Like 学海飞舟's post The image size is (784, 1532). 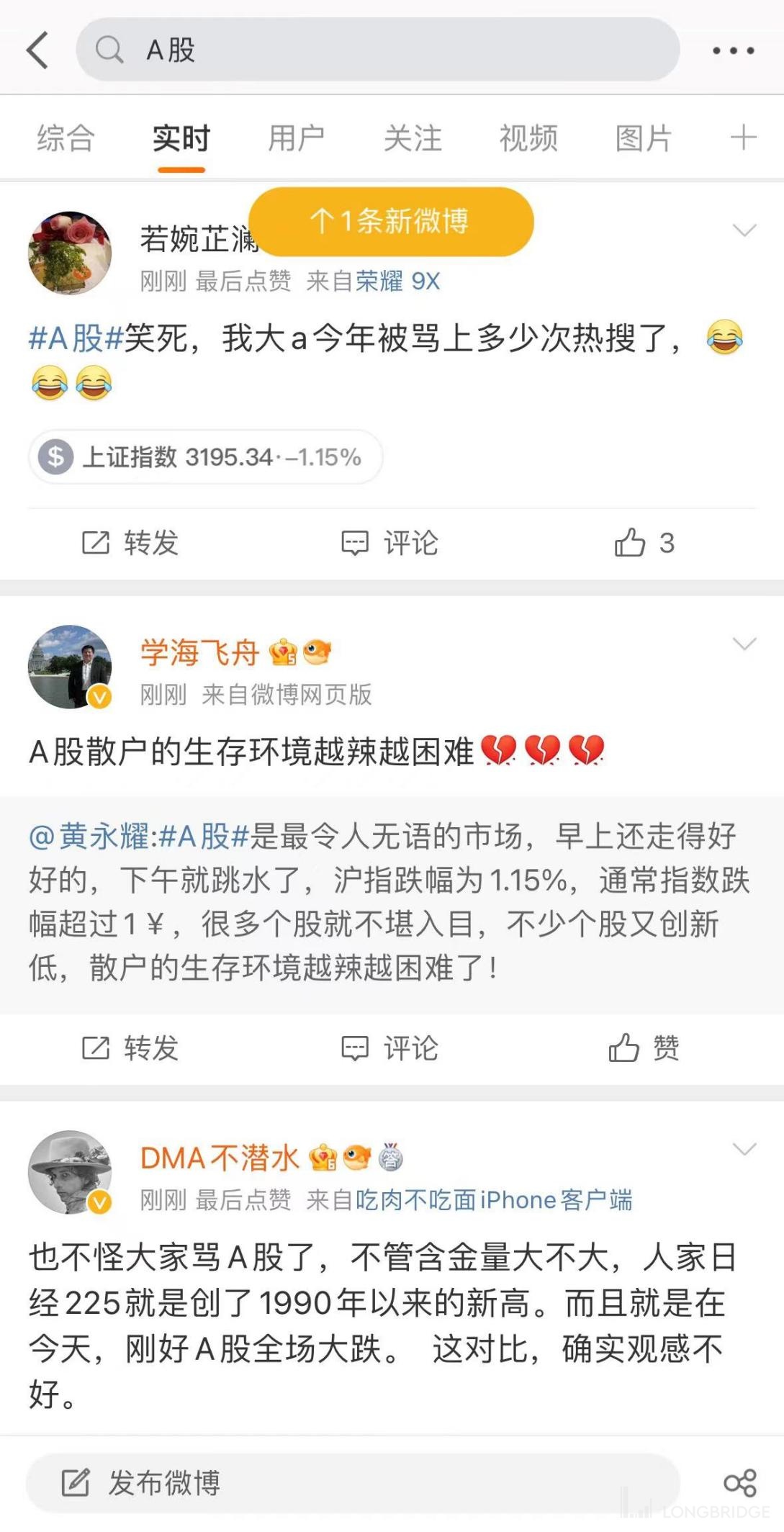click(644, 1048)
